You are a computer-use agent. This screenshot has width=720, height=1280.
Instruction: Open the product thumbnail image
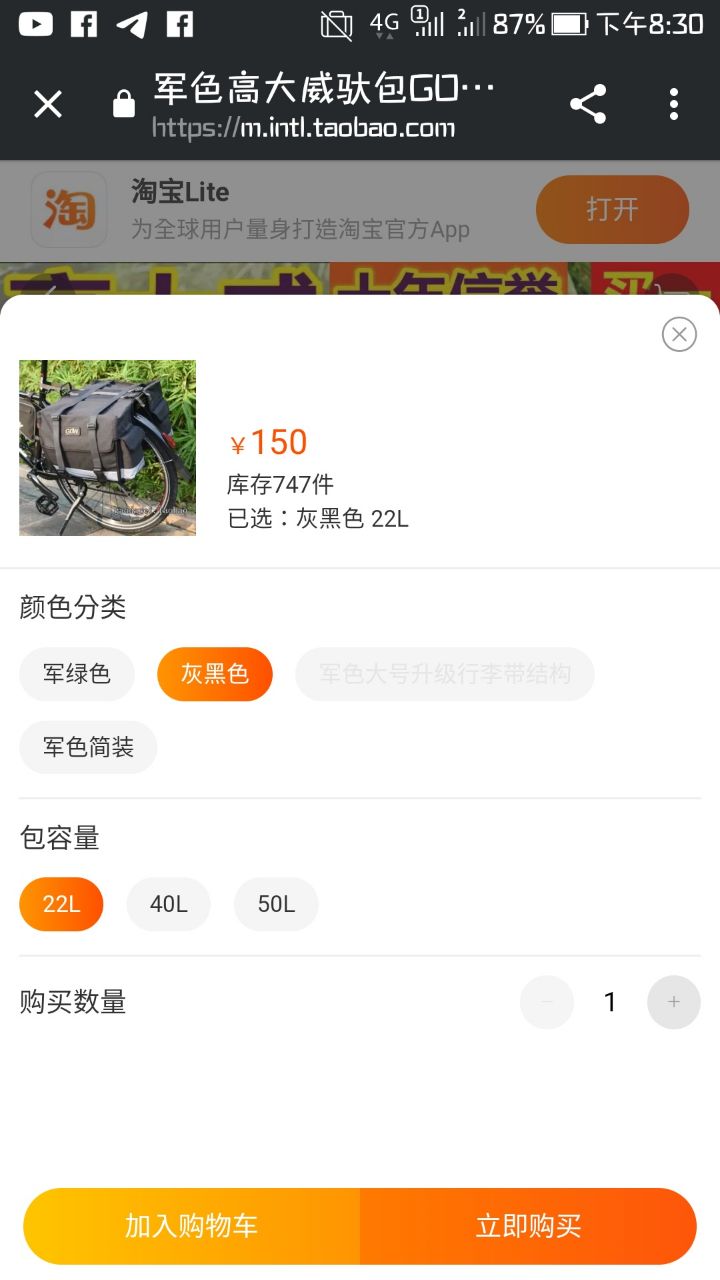(108, 448)
